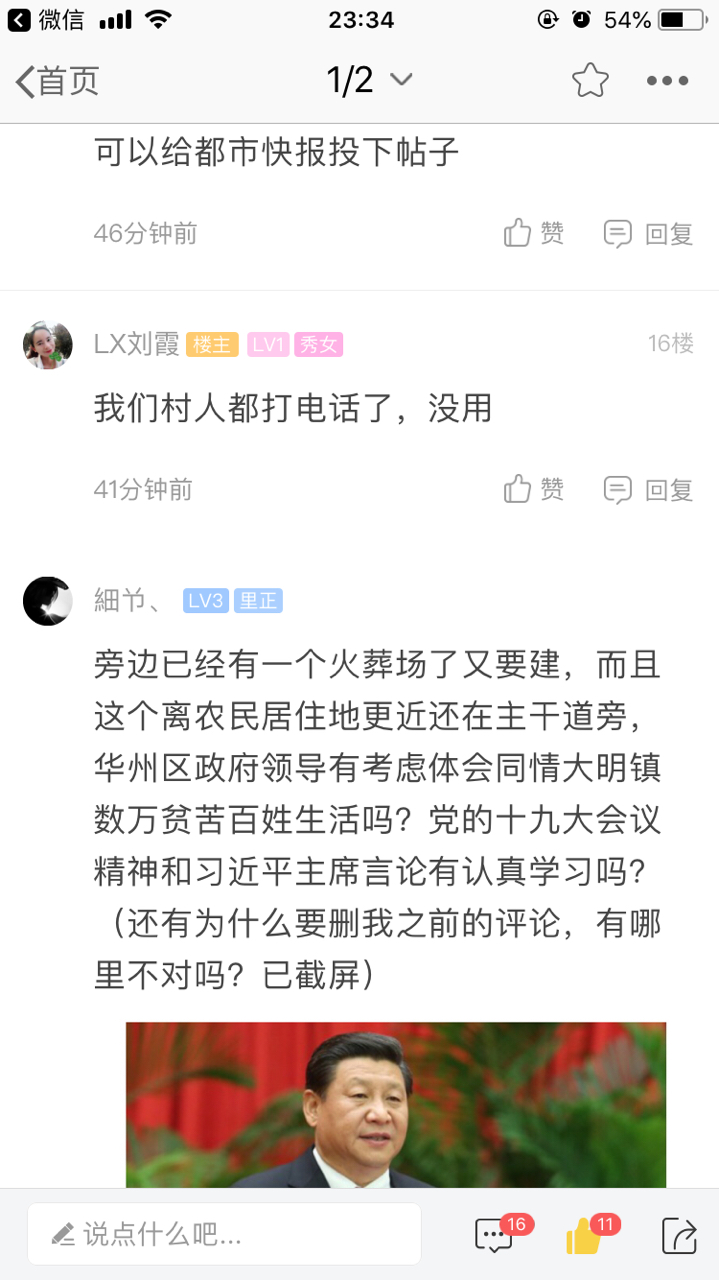Viewport: 719px width, 1280px height.
Task: Like LX刘霞's 16楼 comment
Action: pyautogui.click(x=533, y=489)
